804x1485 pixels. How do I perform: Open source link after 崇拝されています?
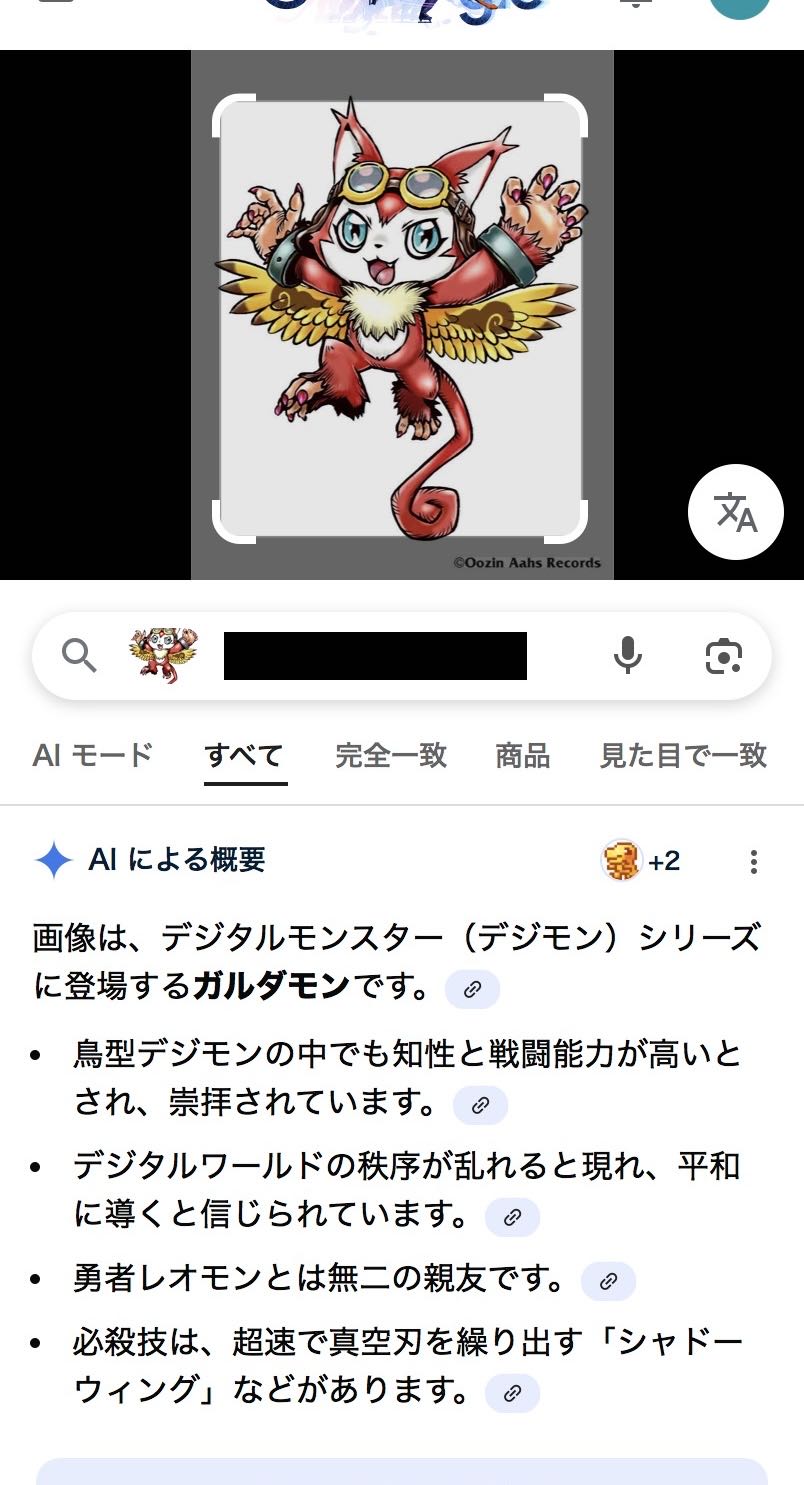pyautogui.click(x=480, y=1105)
